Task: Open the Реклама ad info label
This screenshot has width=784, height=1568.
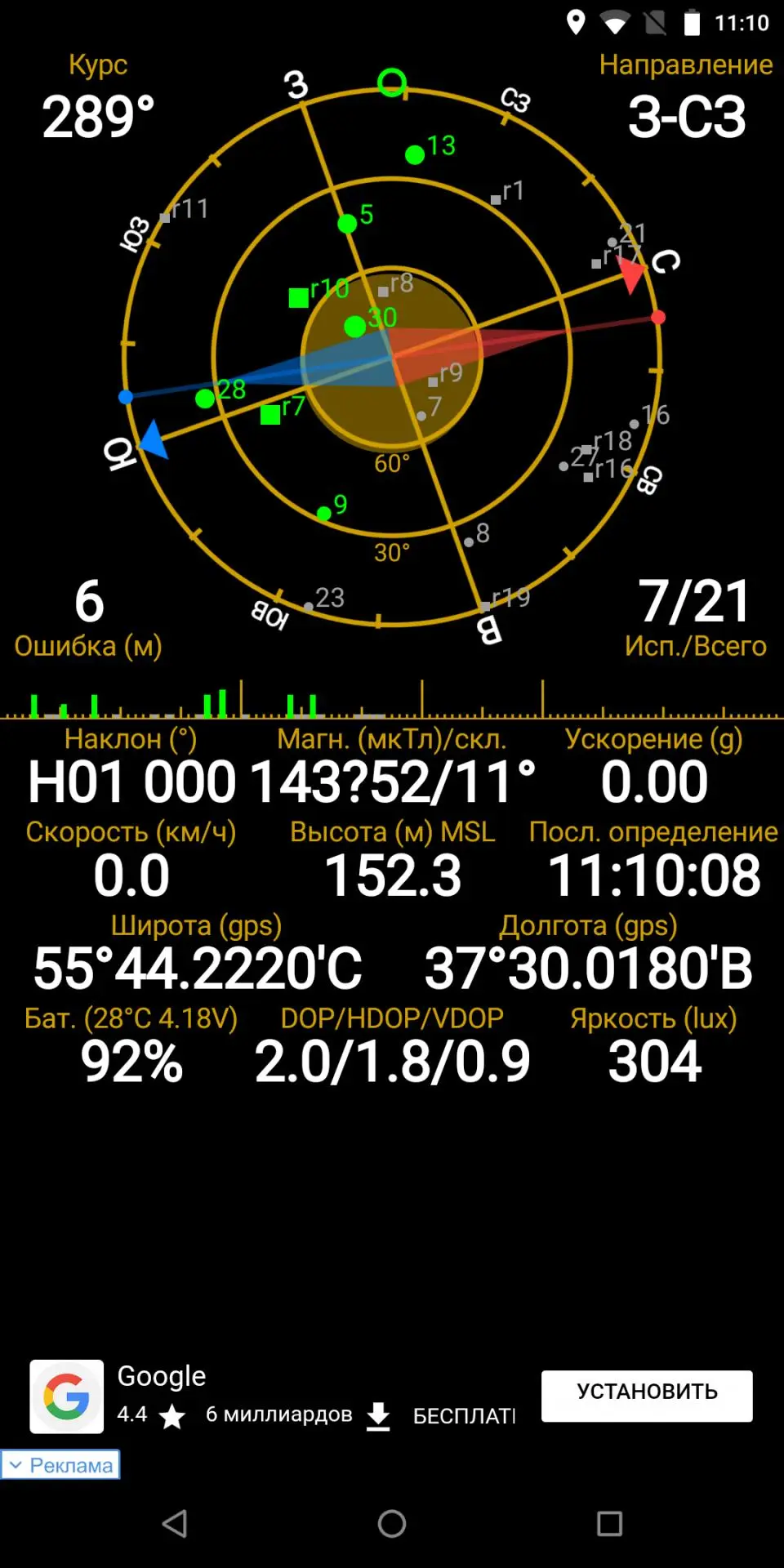Action: (61, 1465)
